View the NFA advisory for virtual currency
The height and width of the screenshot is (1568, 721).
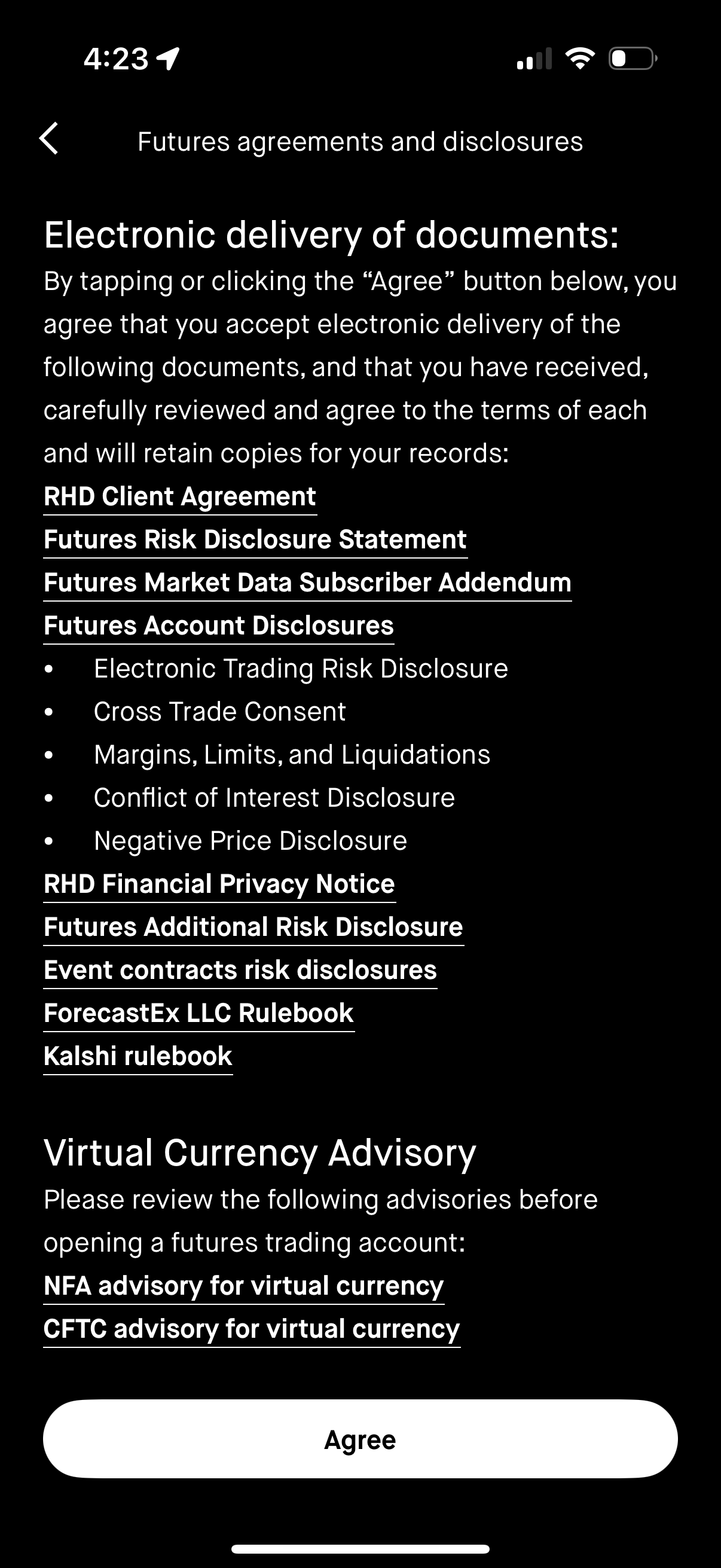tap(243, 1285)
